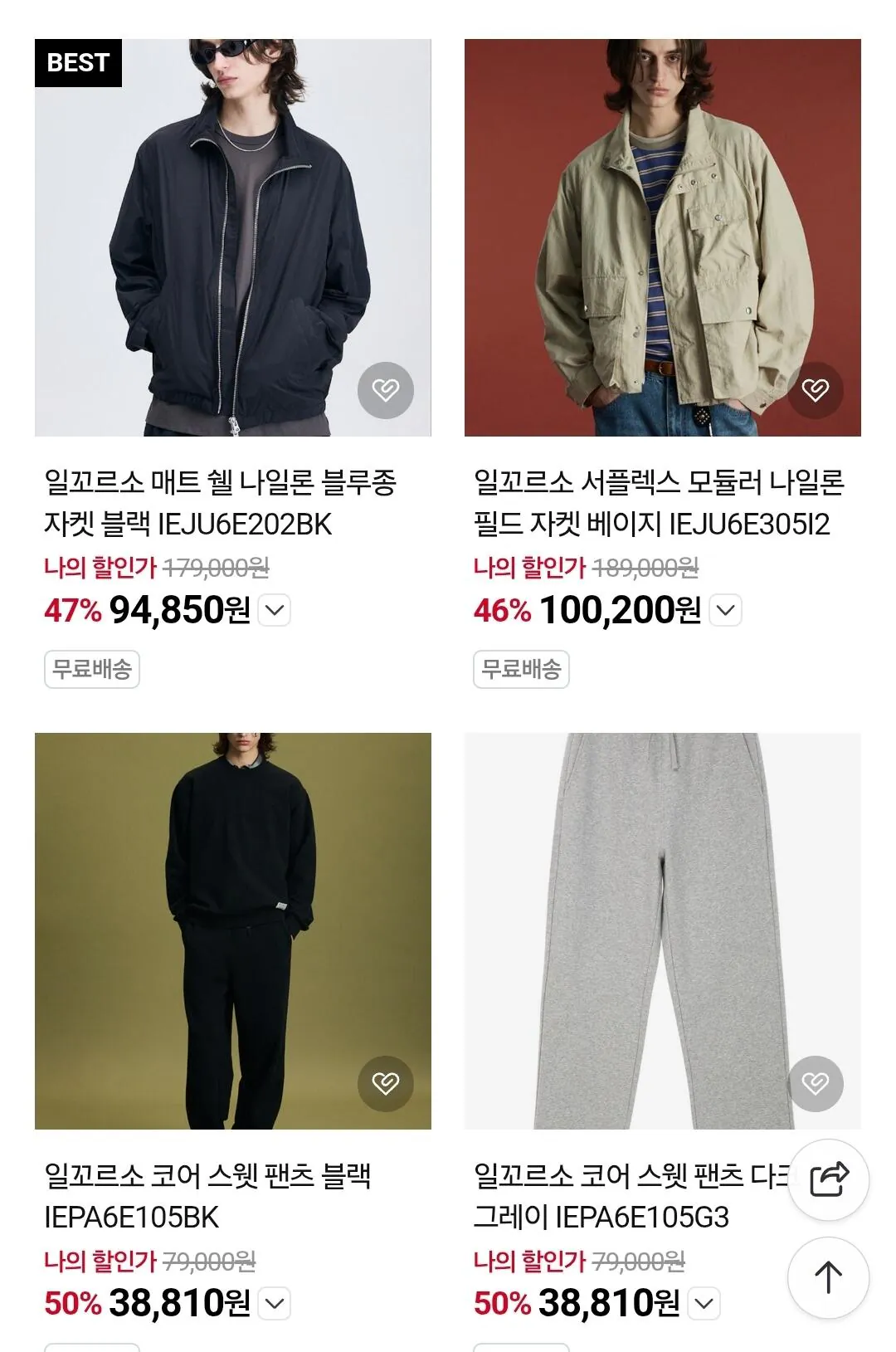Wishlist the beige nylon field jacket
The image size is (896, 1352).
pos(815,390)
